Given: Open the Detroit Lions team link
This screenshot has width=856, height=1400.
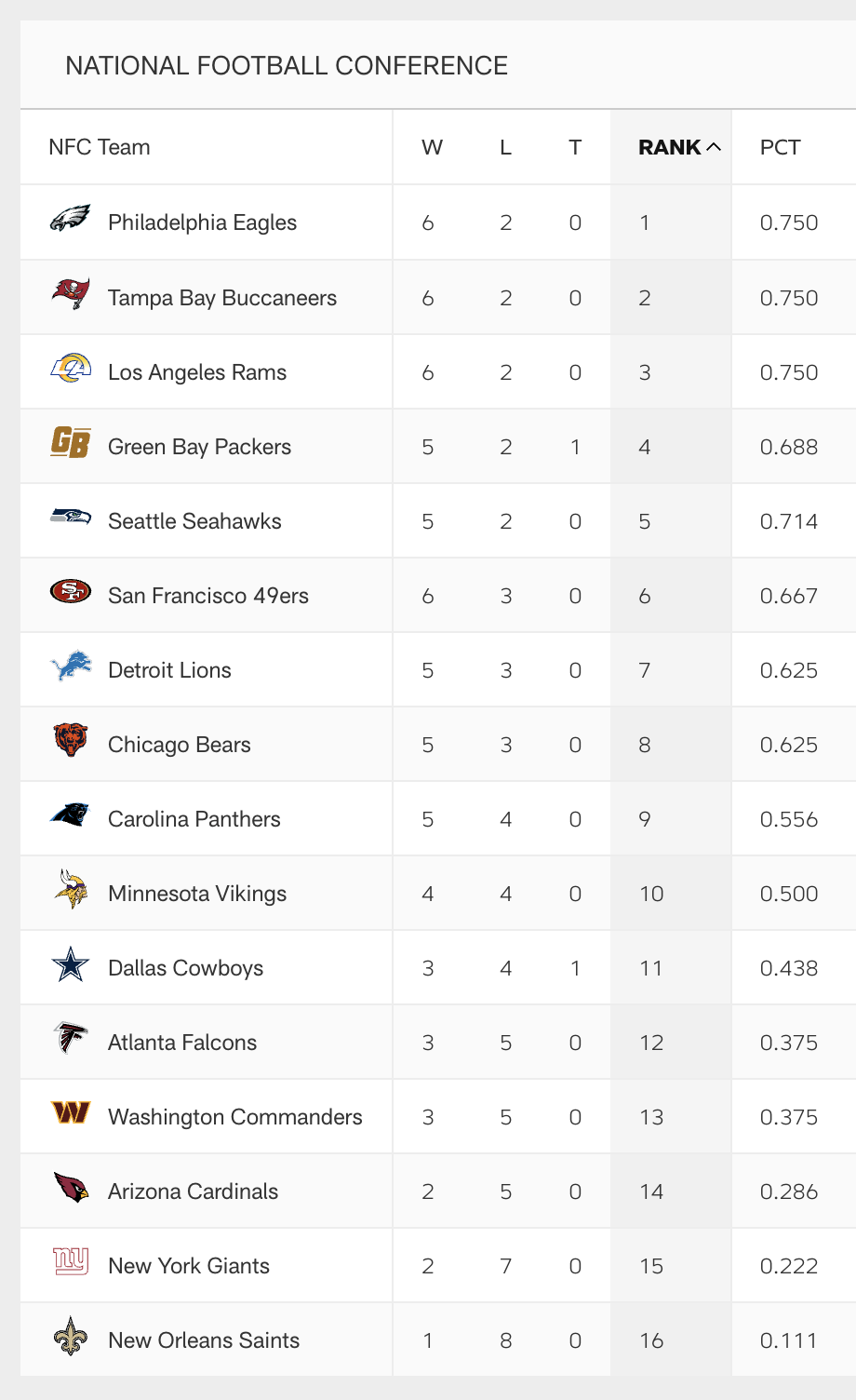Looking at the screenshot, I should coord(169,670).
